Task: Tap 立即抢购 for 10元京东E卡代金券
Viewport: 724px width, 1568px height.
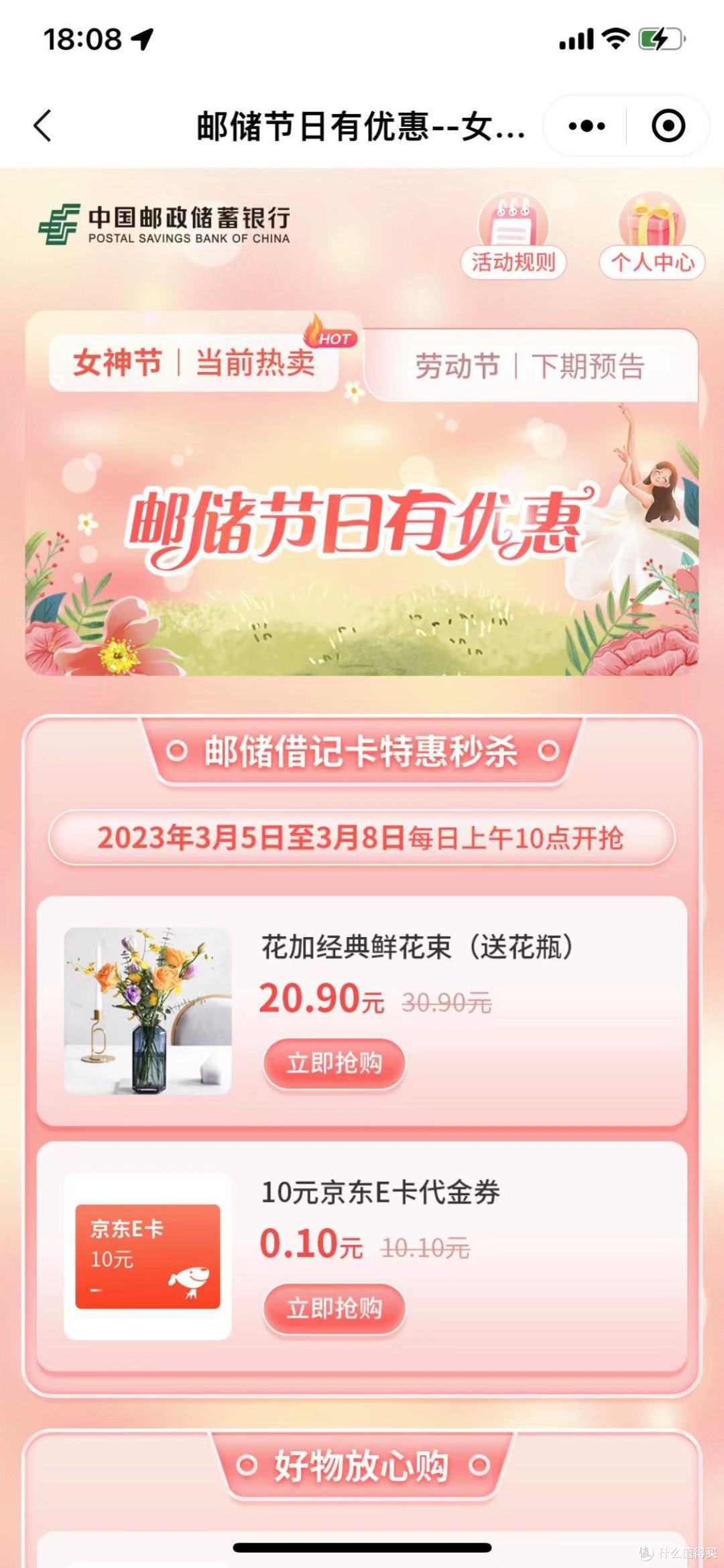Action: click(335, 1309)
